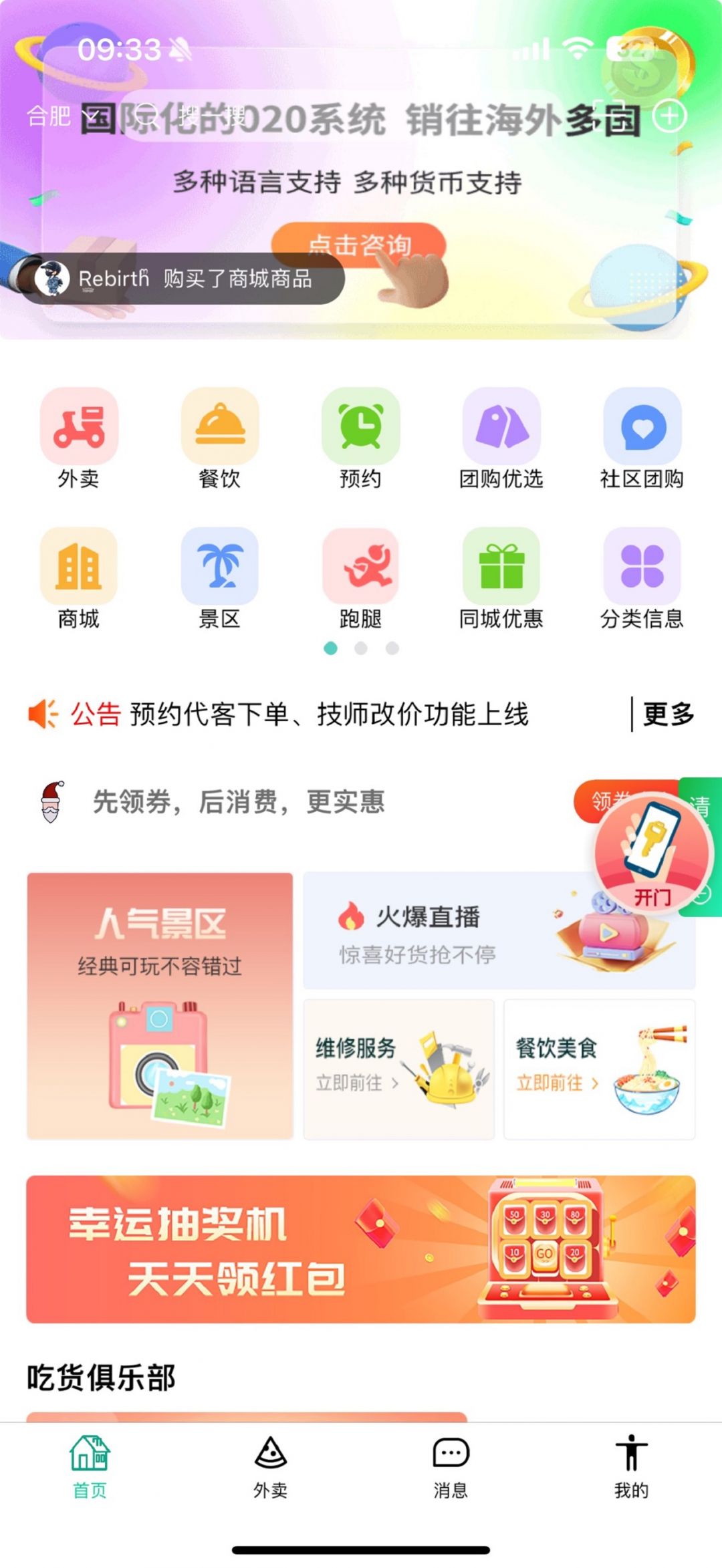Screen dimensions: 722x1568
Task: Open 社区团购 community group buying
Action: click(642, 426)
